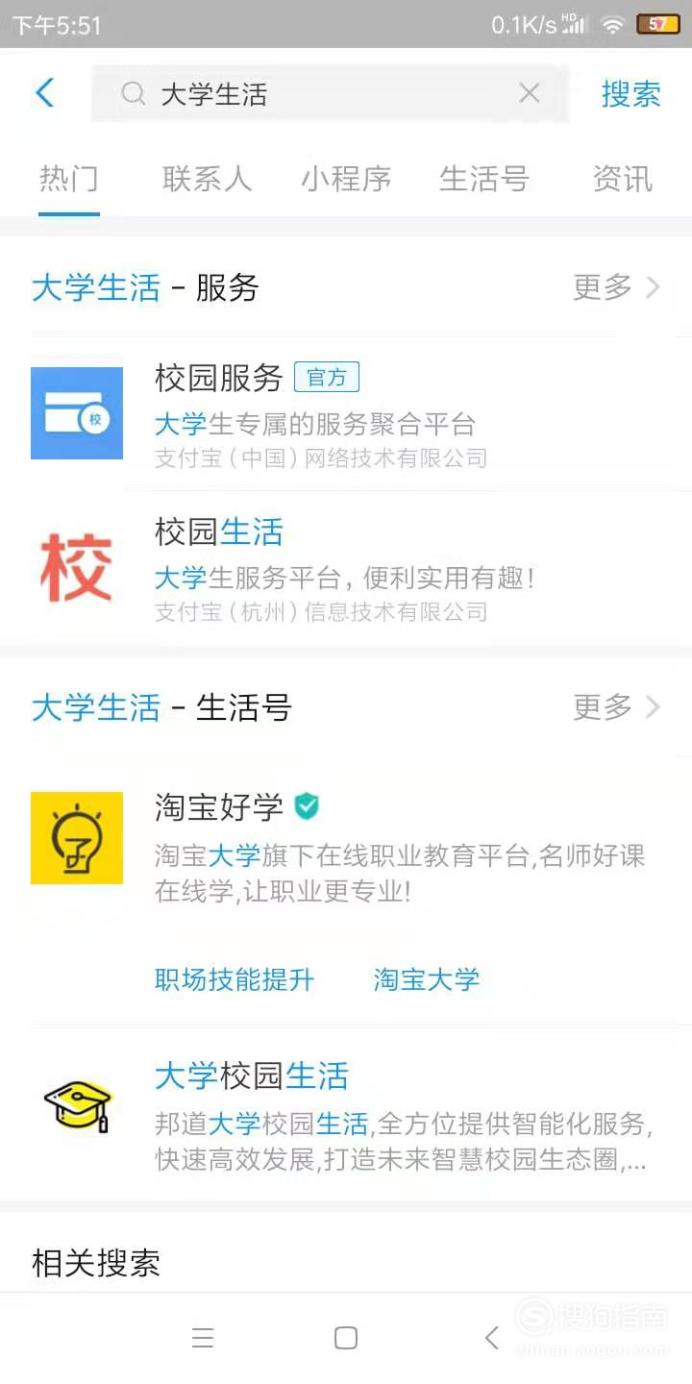The width and height of the screenshot is (692, 1384).
Task: Select the 热门 tab
Action: click(69, 179)
